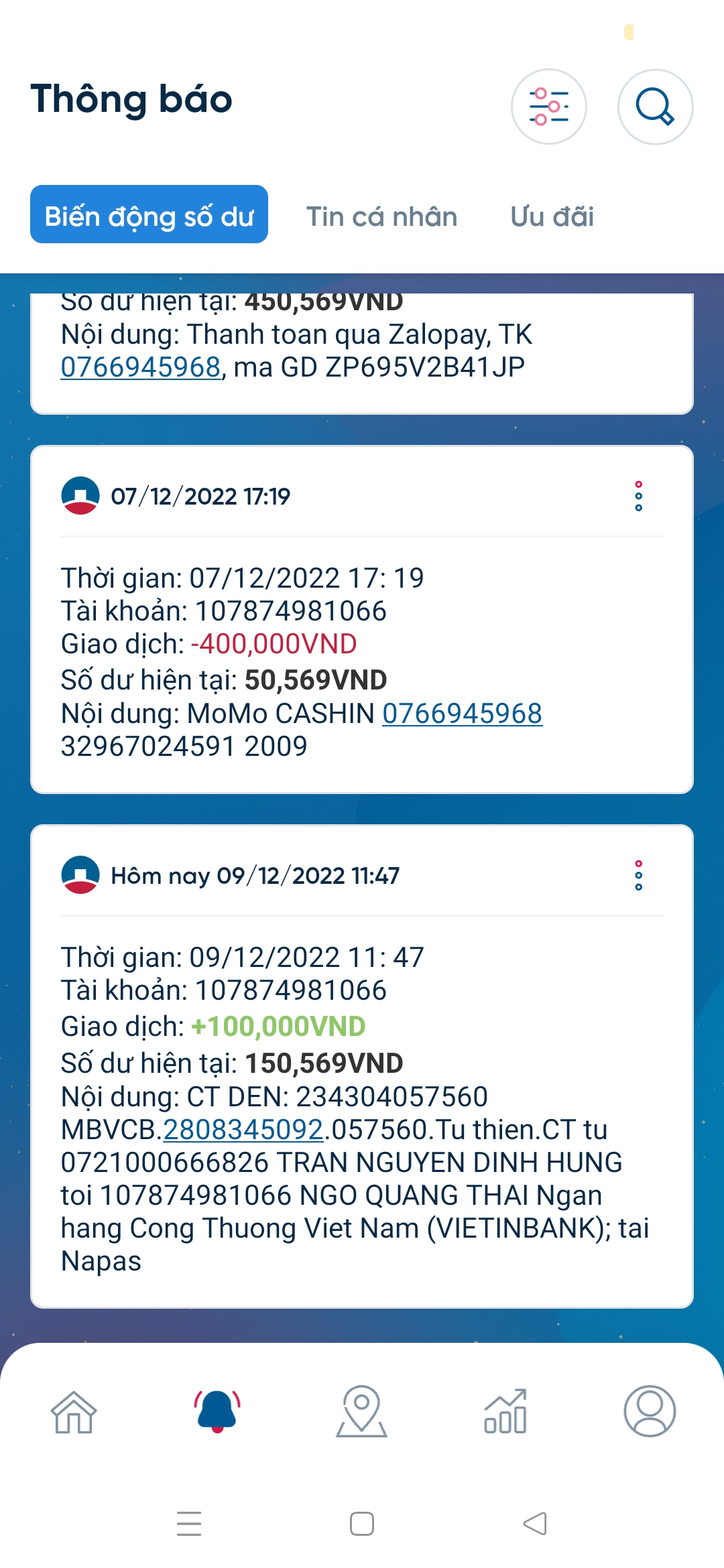Select the Biến động số dư tab
Screen dimensions: 724x1568
149,214
